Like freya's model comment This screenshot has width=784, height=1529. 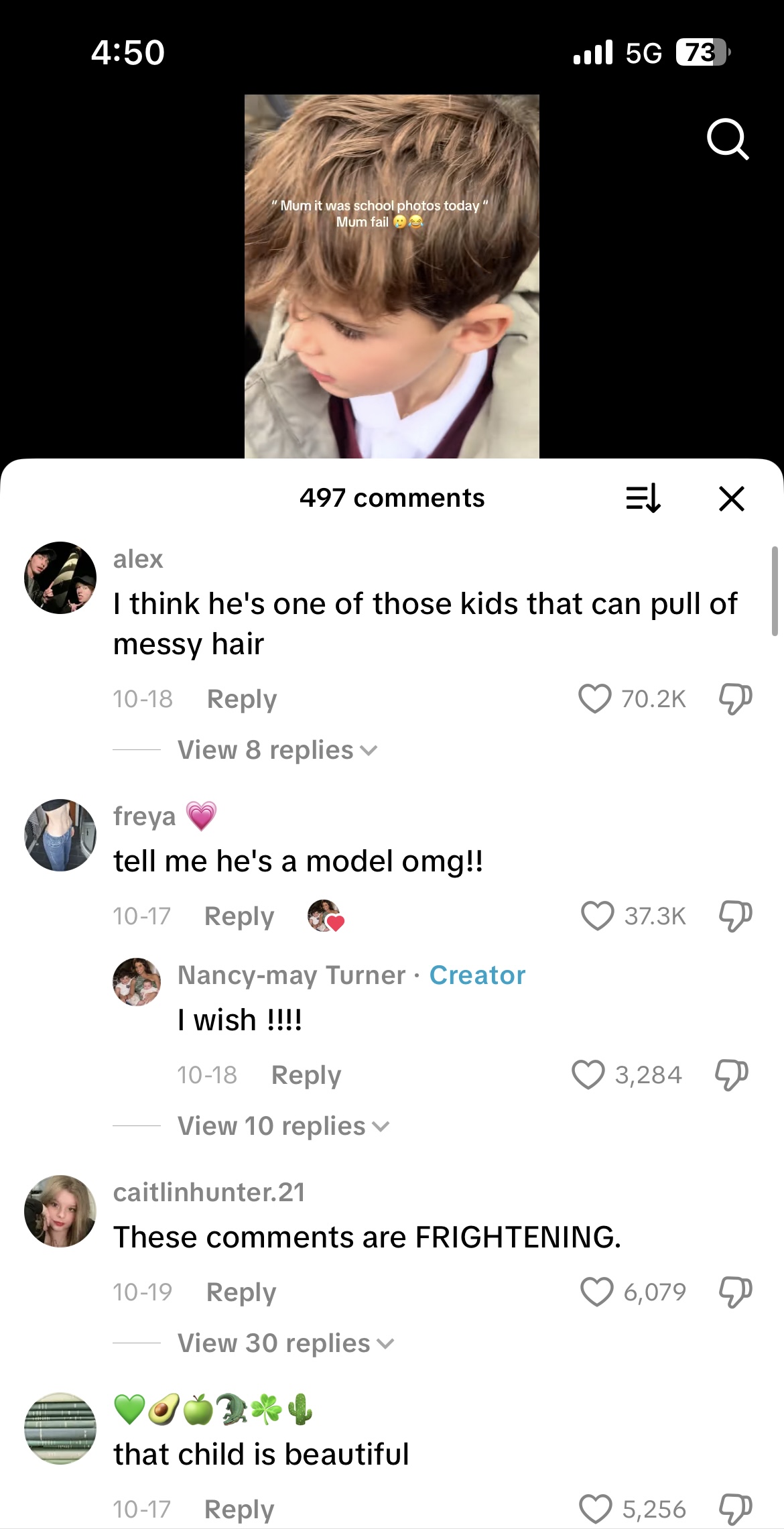(597, 916)
